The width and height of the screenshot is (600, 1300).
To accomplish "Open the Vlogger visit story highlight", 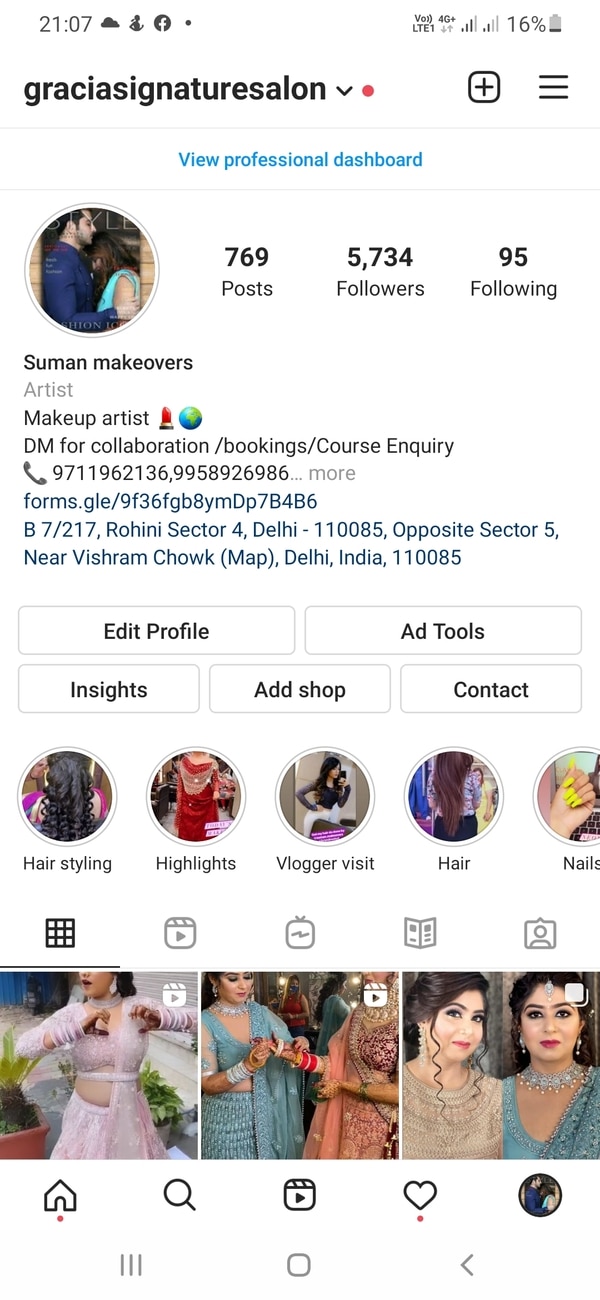I will pyautogui.click(x=325, y=798).
